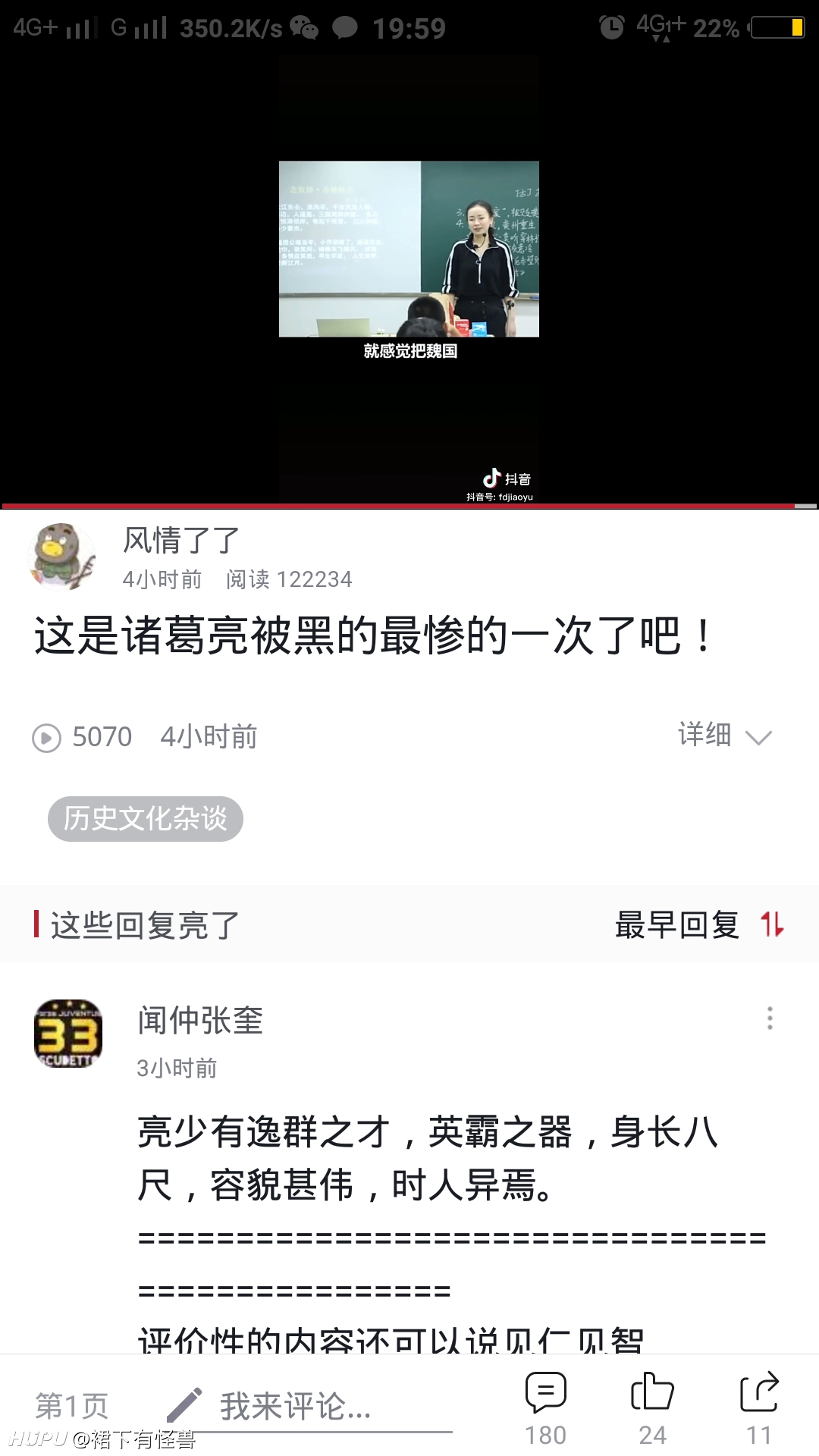
Task: Open the 历史文化杂谈 topic chip
Action: point(146,819)
